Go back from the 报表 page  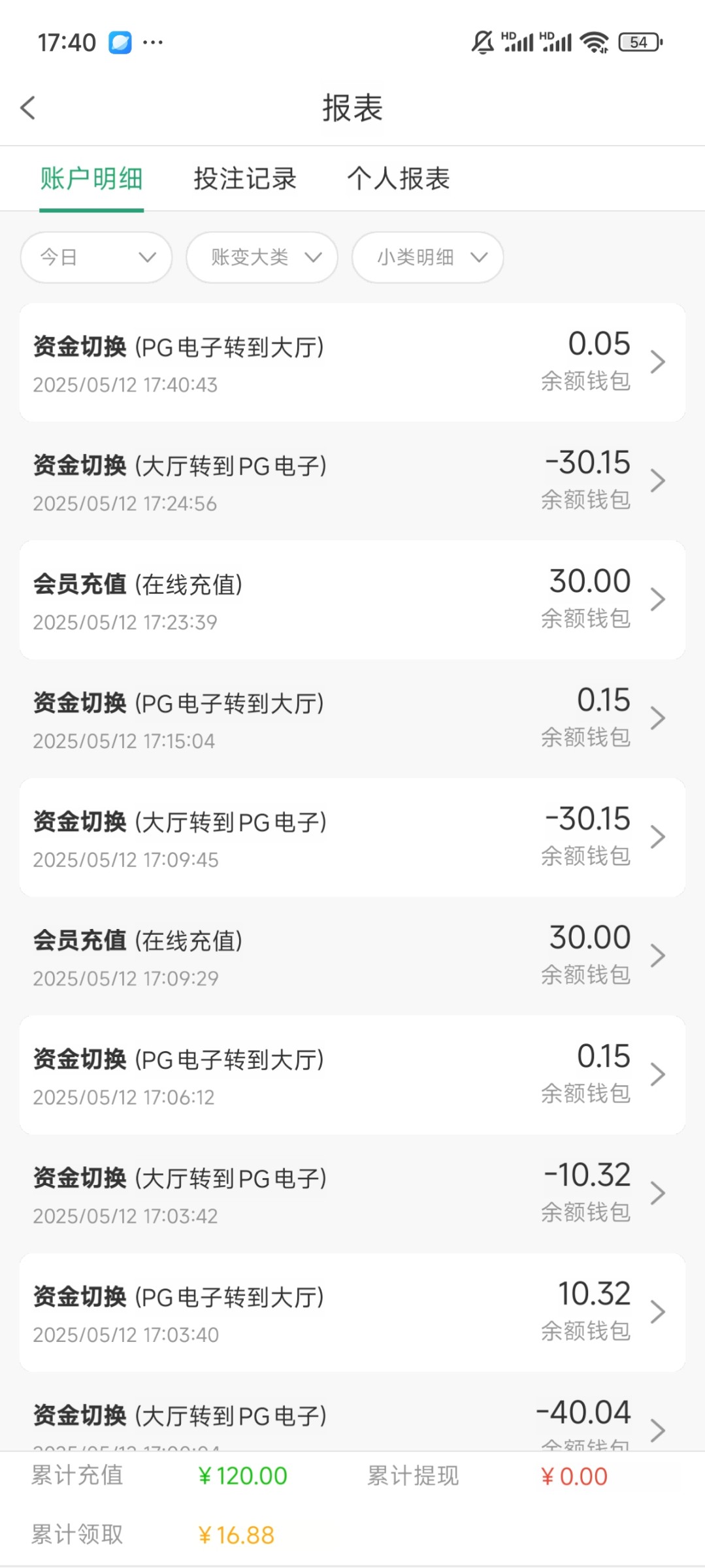(28, 108)
